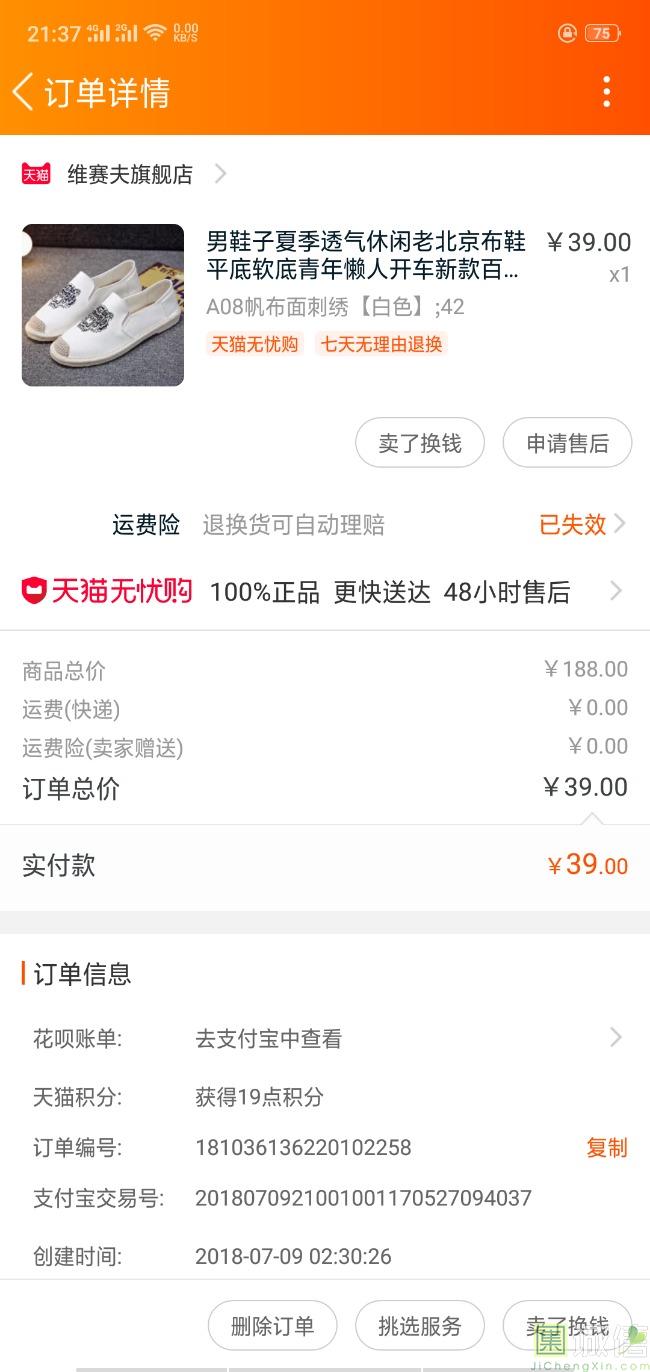The height and width of the screenshot is (1372, 650).
Task: Open the shoe product thumbnail
Action: [x=103, y=305]
